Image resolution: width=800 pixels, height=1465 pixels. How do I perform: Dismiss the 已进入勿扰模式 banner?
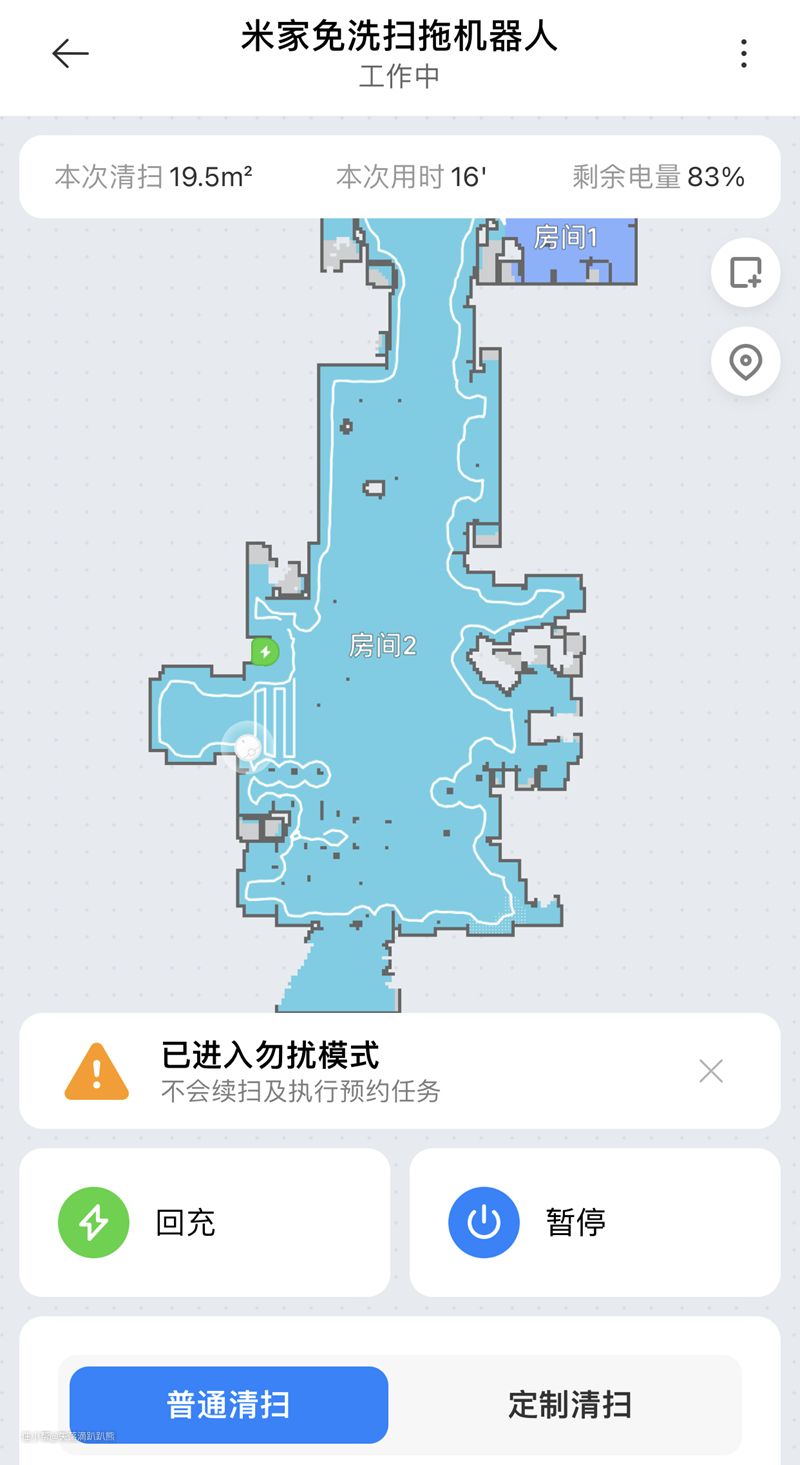(711, 1071)
